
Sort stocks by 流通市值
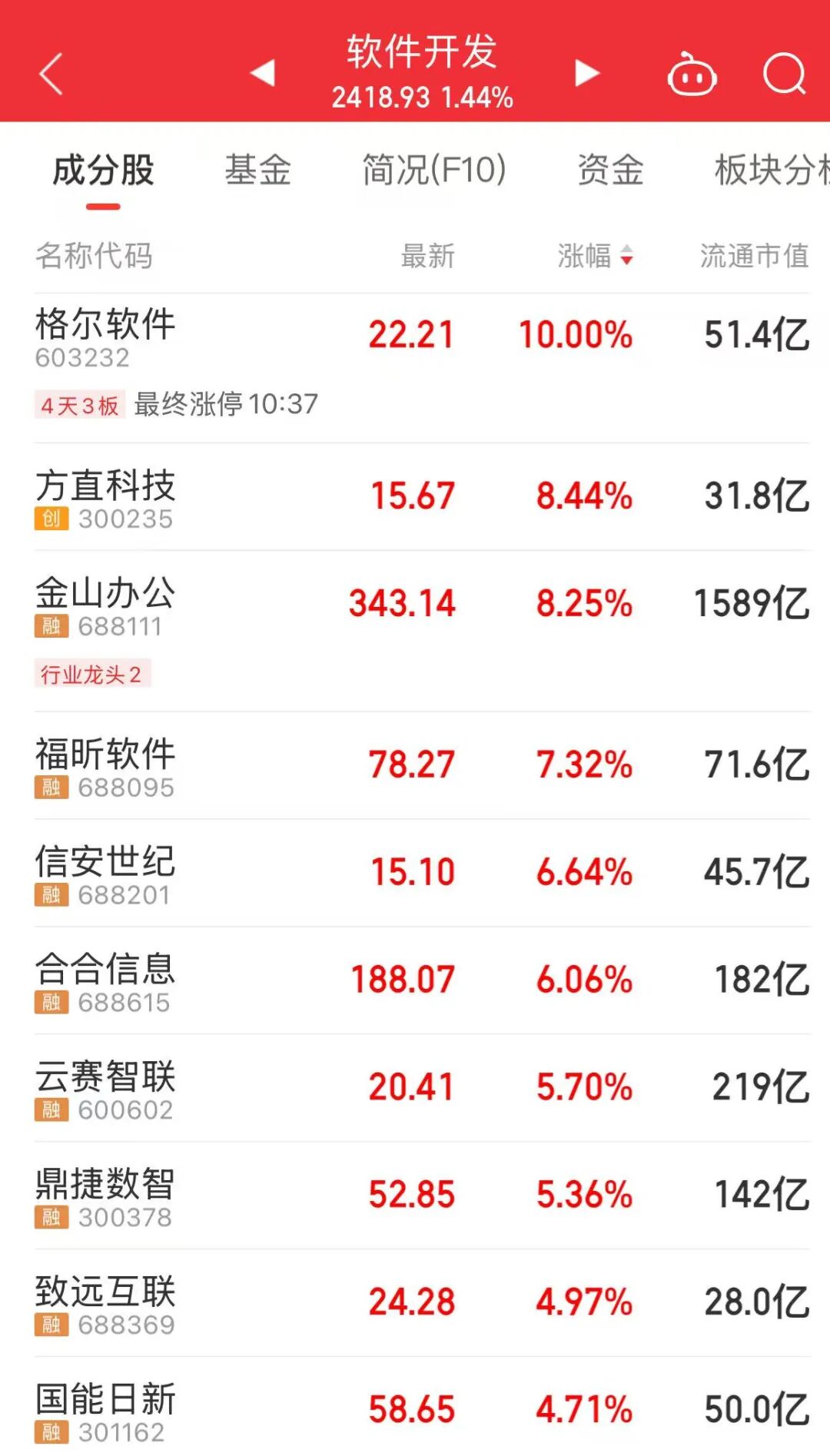[x=753, y=256]
